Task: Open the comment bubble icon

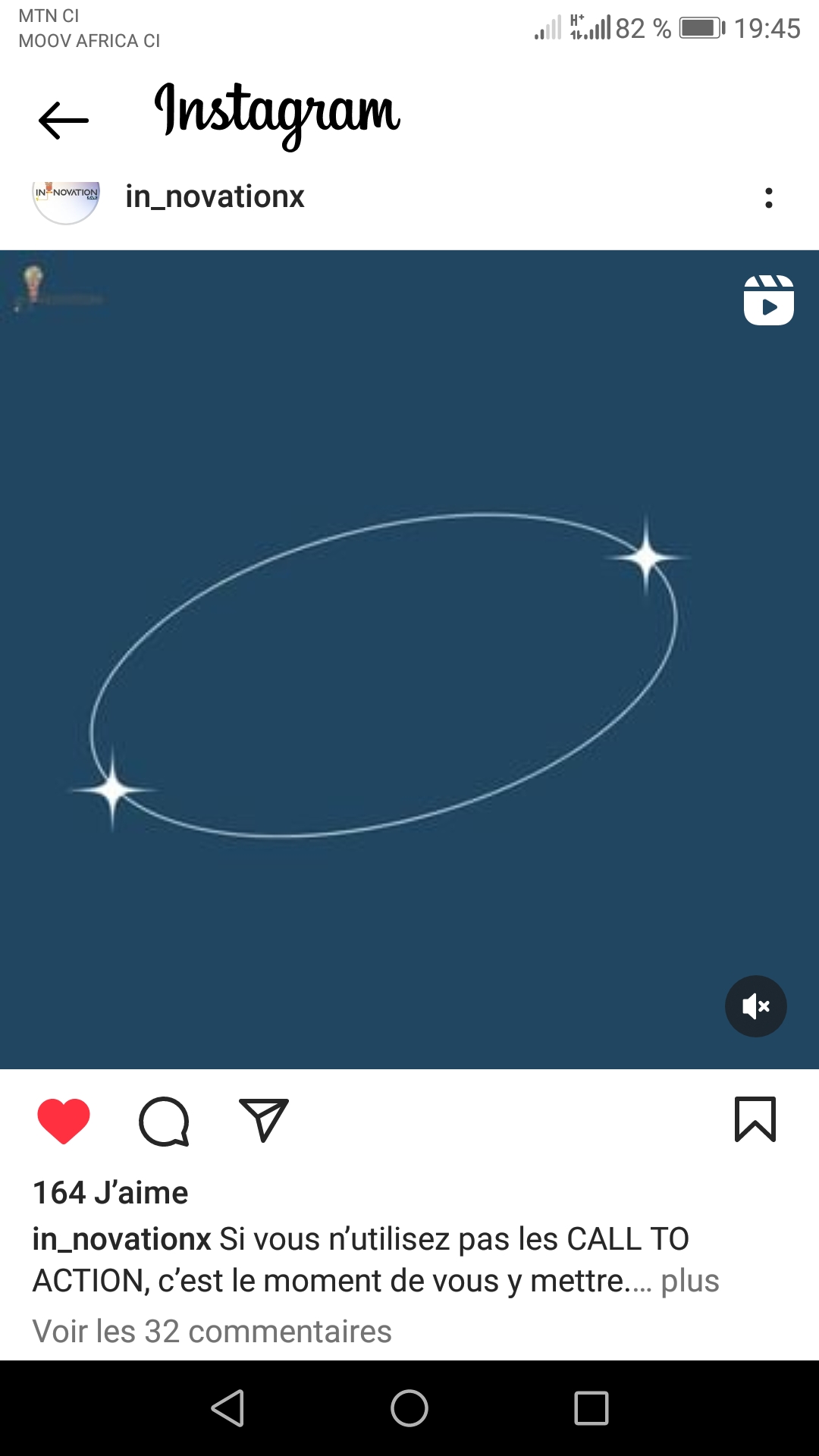Action: 164,1121
